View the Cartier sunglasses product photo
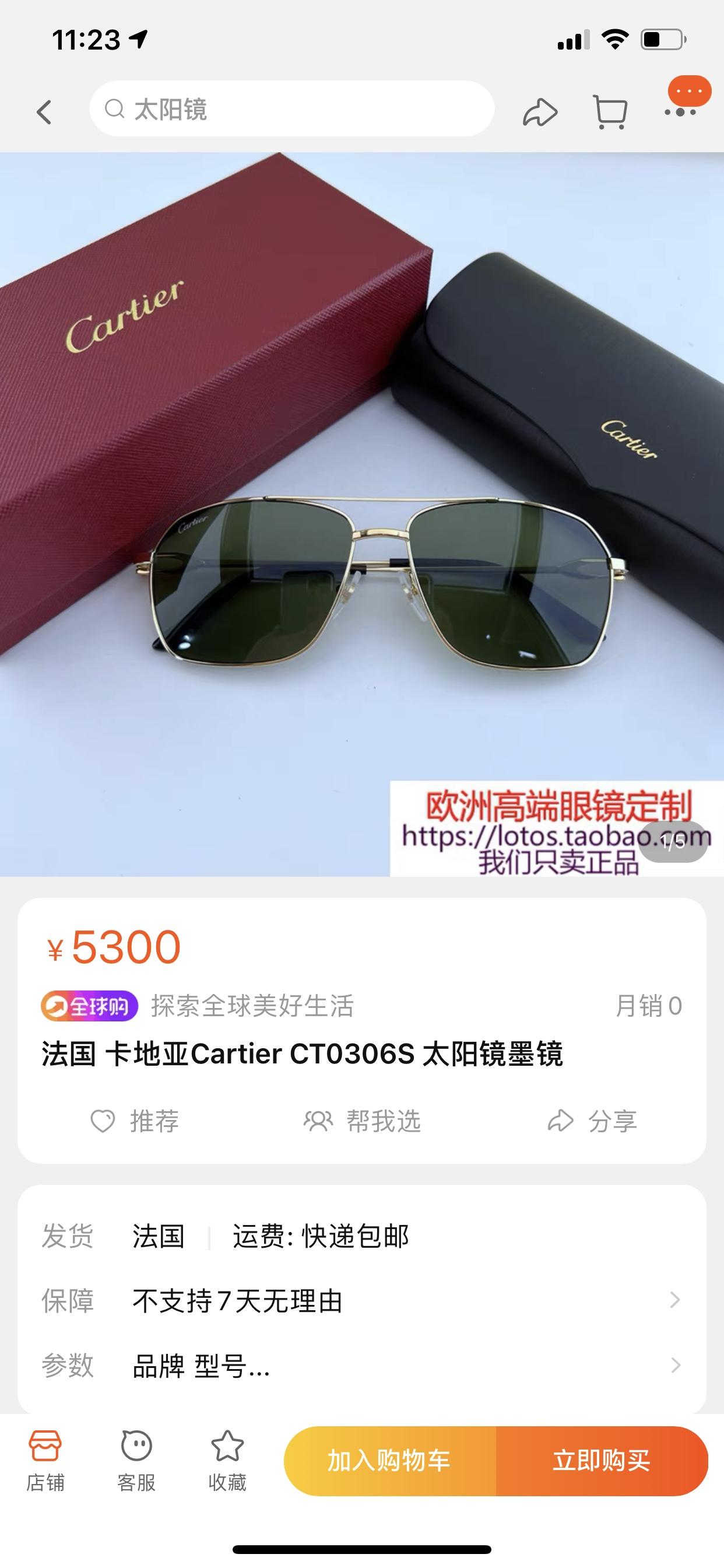The image size is (724, 1568). coord(362,514)
